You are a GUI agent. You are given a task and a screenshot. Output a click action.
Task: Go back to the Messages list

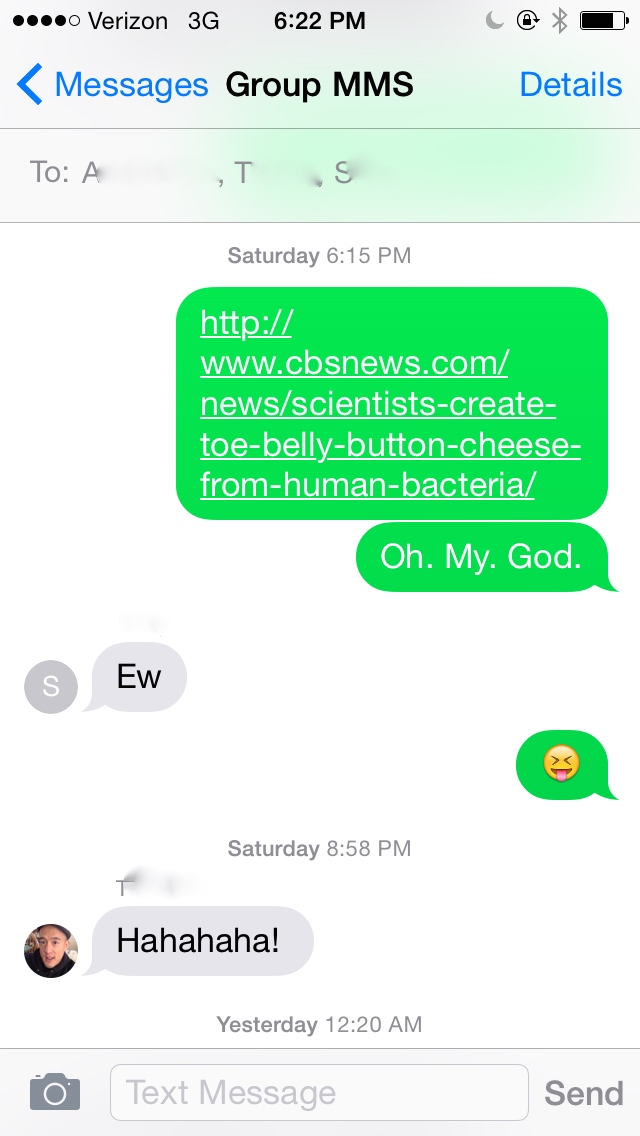tap(110, 85)
